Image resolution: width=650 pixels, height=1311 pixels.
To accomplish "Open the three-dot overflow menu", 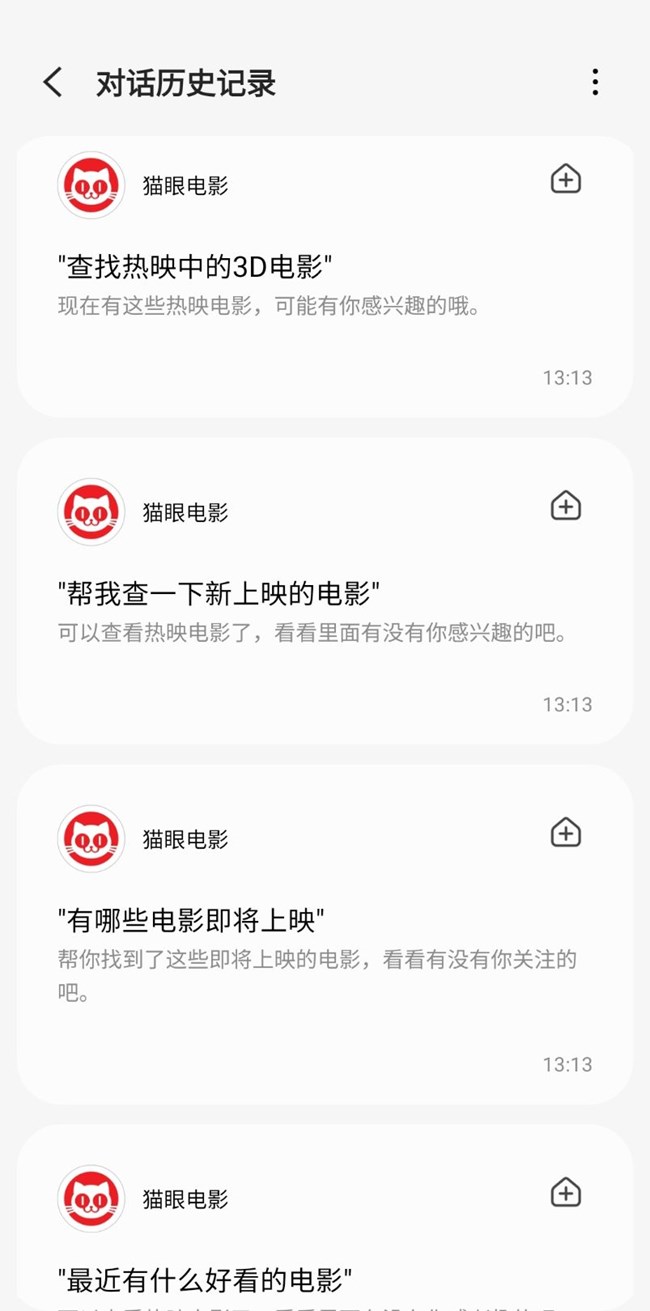I will 595,82.
